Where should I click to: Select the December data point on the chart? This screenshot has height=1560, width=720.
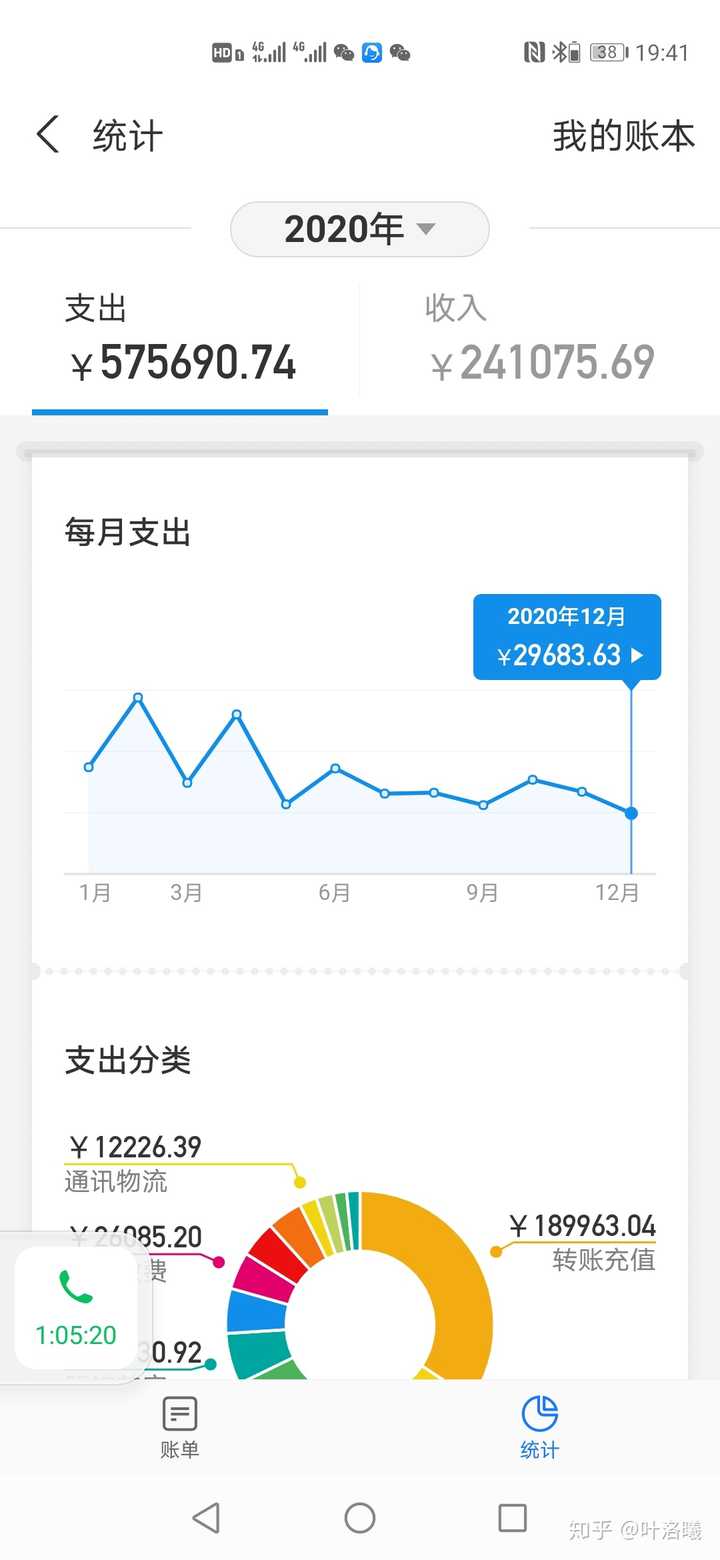pyautogui.click(x=630, y=813)
